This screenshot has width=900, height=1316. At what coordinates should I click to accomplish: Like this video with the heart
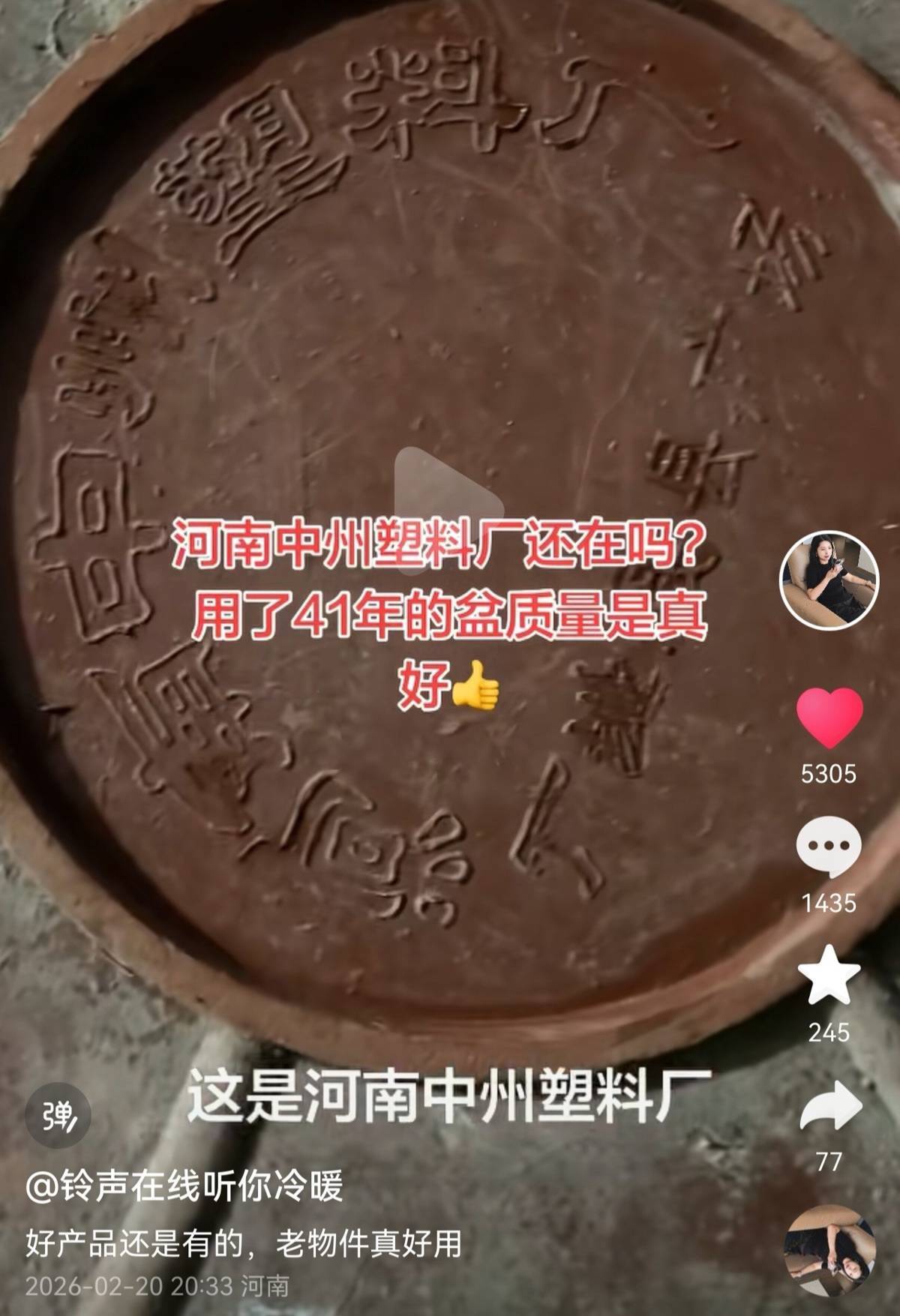coord(829,718)
